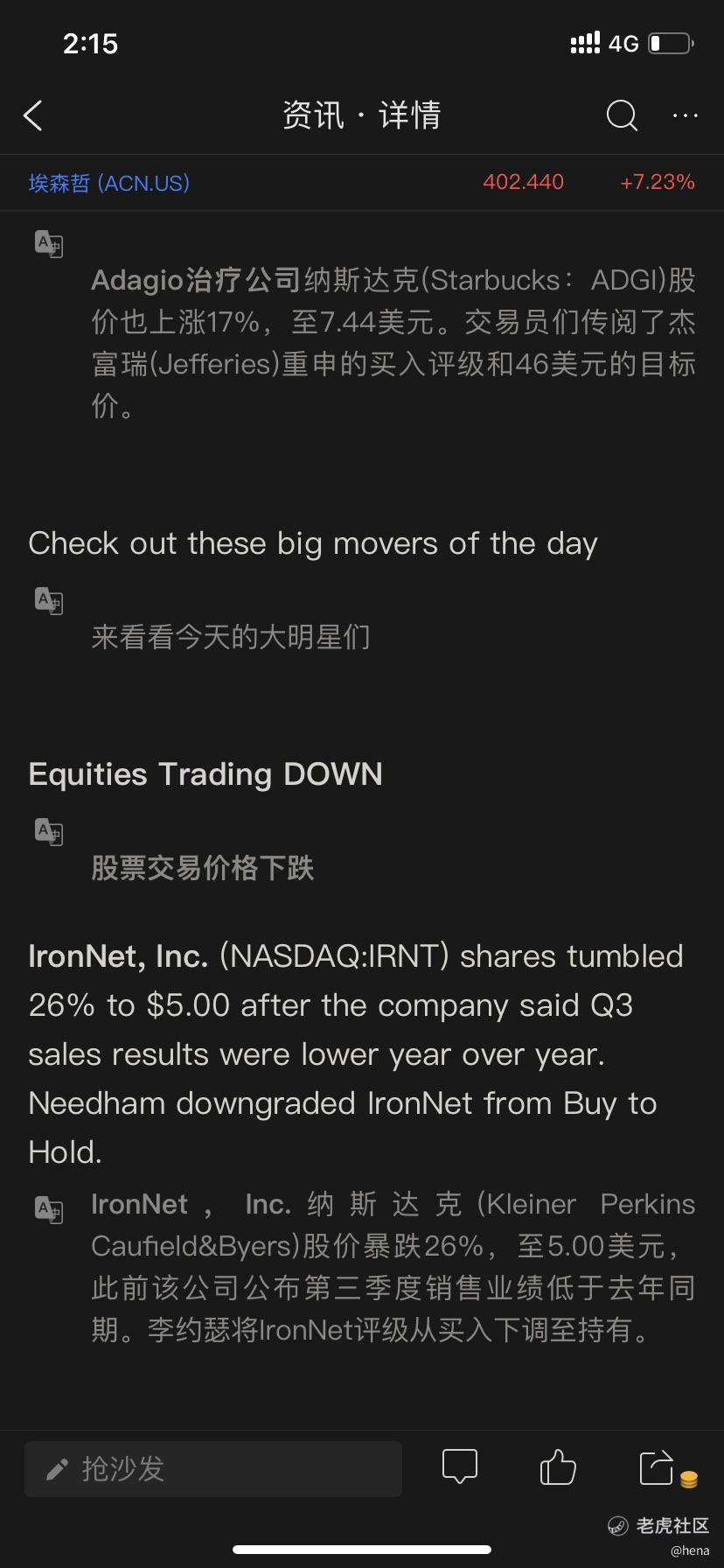This screenshot has width=724, height=1568.
Task: Open search from the top bar
Action: coord(622,115)
